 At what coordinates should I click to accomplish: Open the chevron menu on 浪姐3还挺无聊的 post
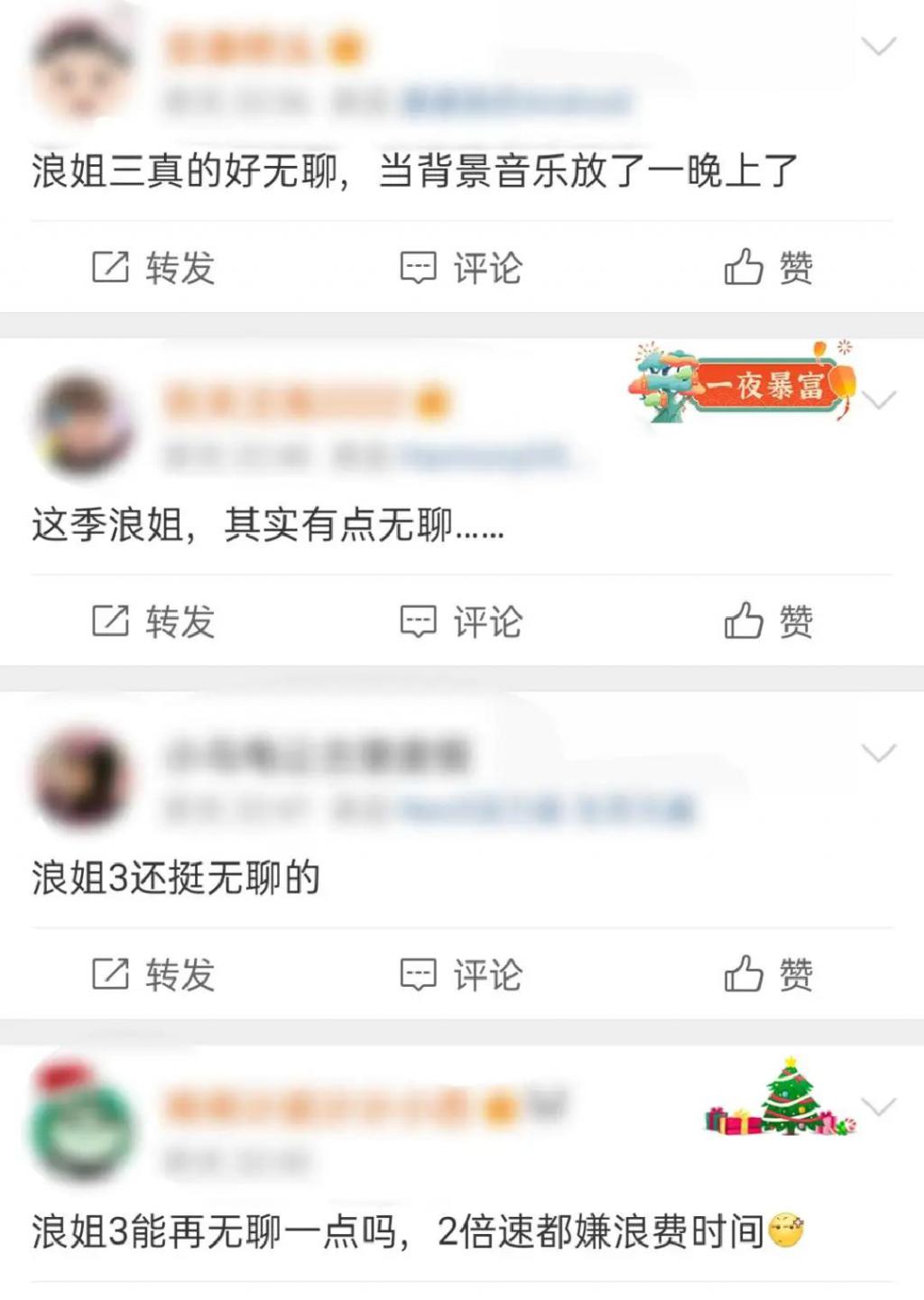(x=878, y=753)
